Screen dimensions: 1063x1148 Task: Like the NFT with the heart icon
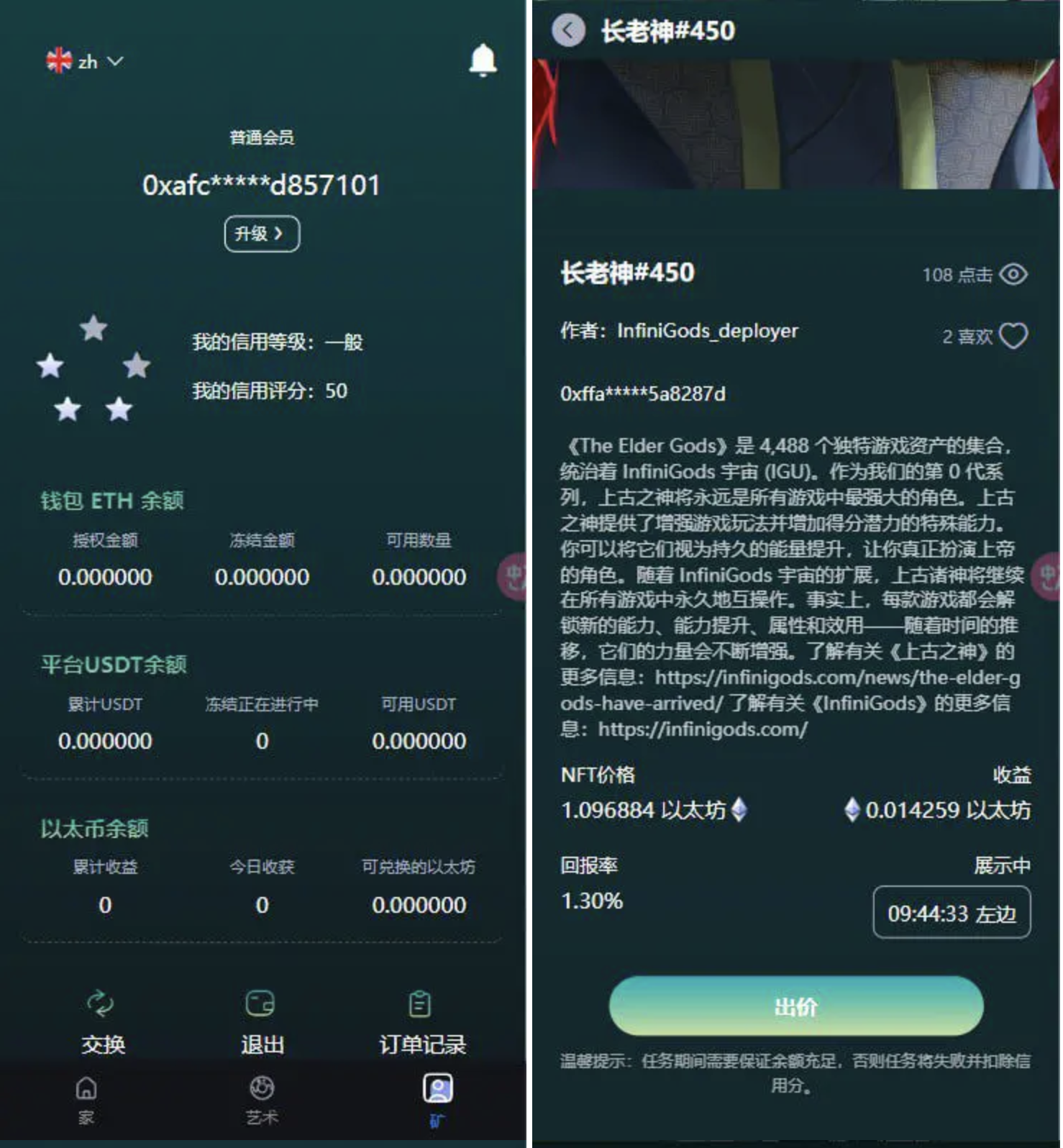coord(1013,336)
